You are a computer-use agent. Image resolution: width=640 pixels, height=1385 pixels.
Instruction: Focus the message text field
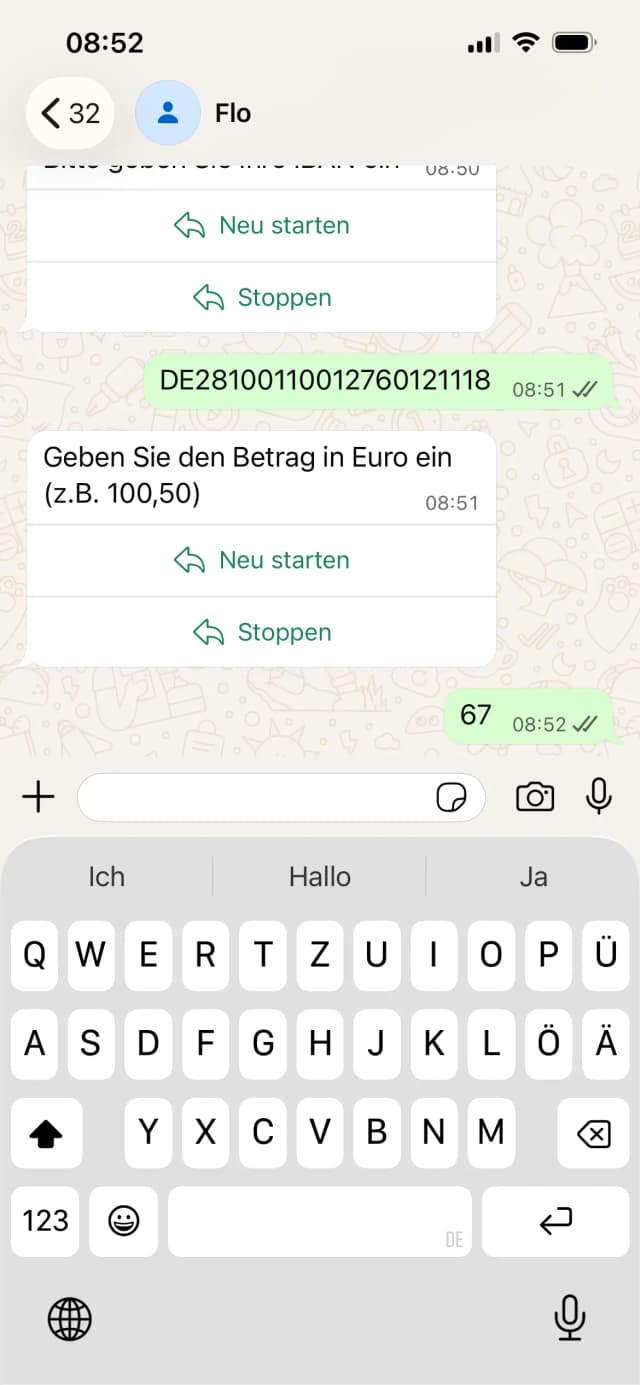click(255, 797)
